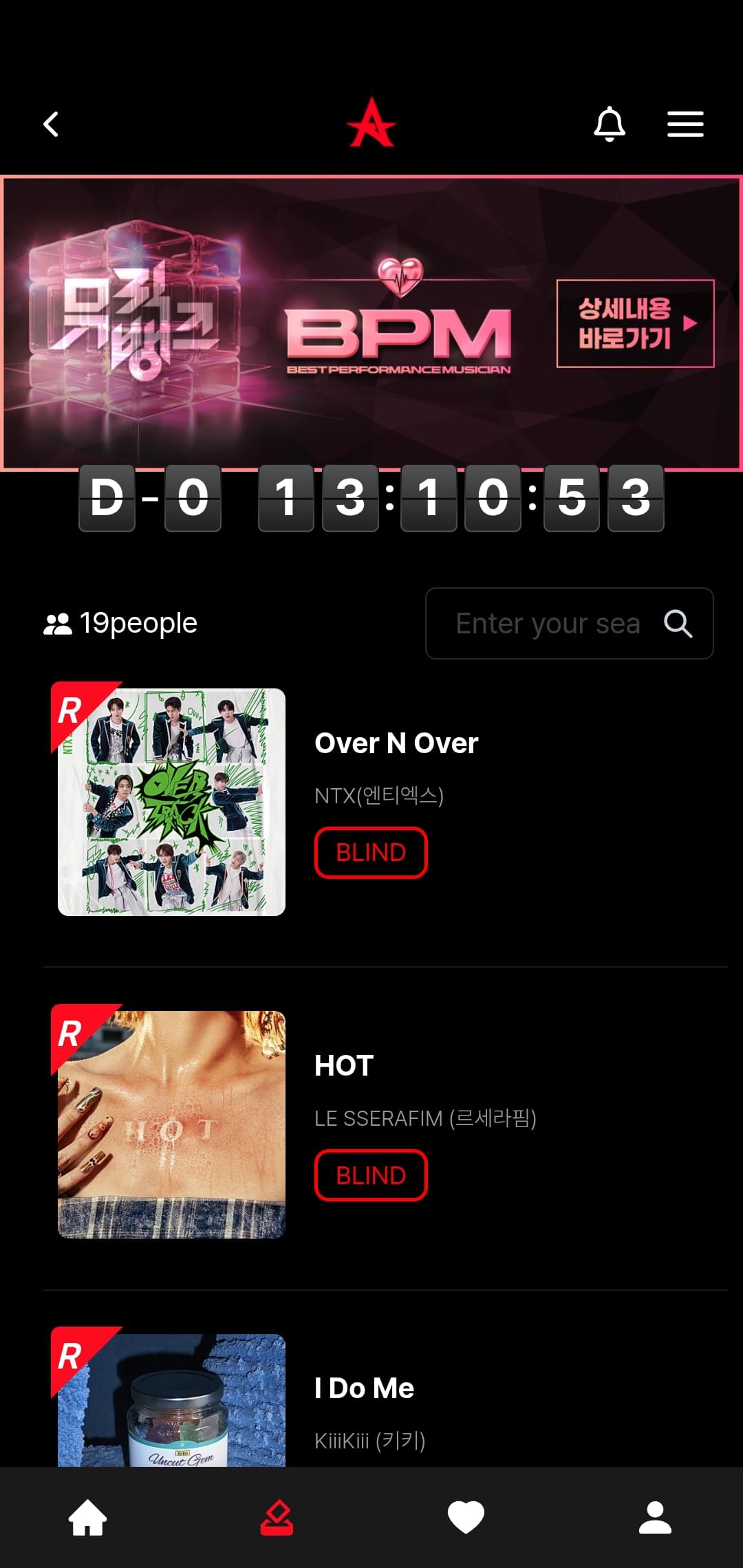Open the hamburger menu
The image size is (743, 1568).
pos(685,124)
